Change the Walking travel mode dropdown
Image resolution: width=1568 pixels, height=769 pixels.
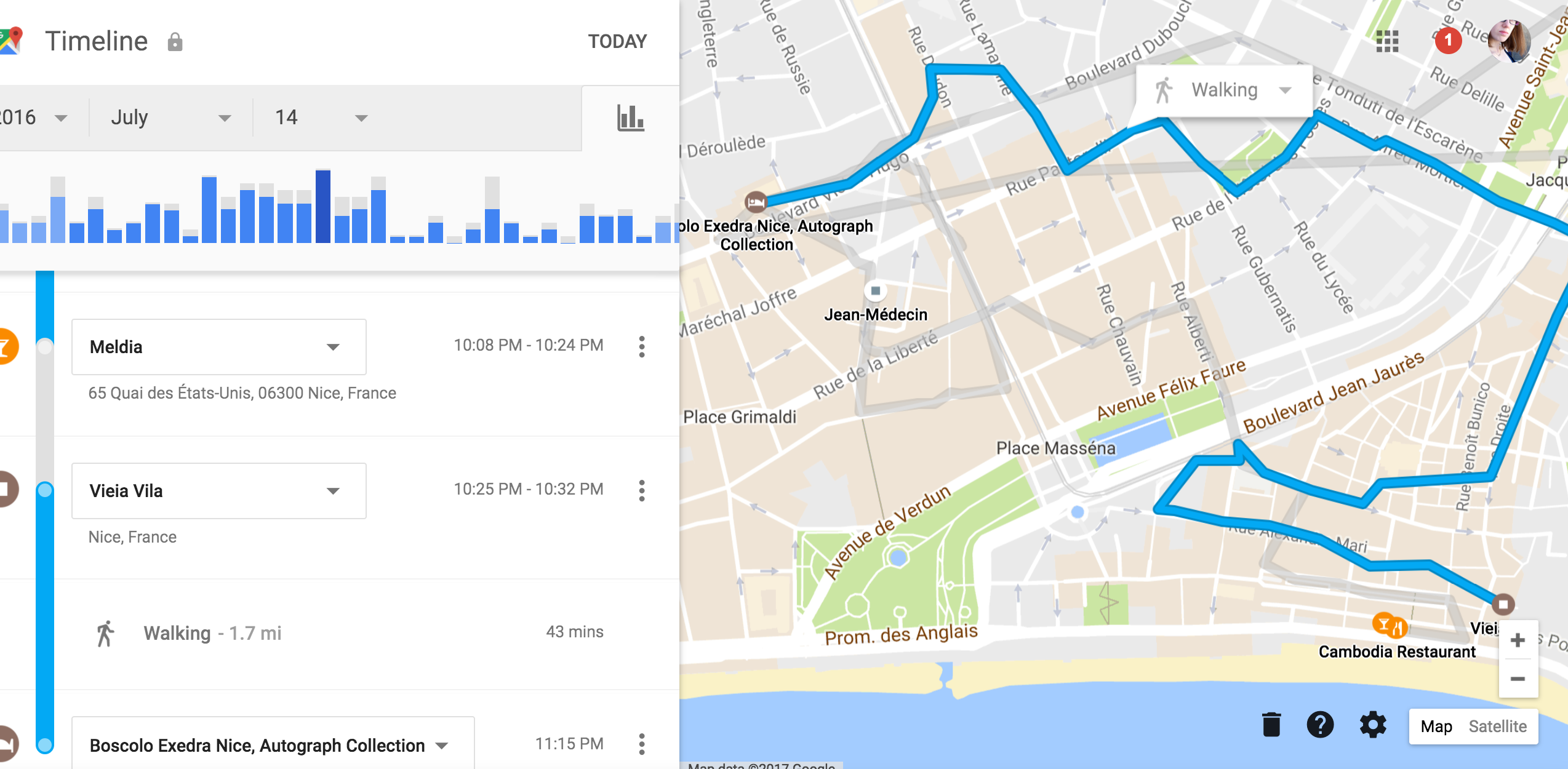1223,90
